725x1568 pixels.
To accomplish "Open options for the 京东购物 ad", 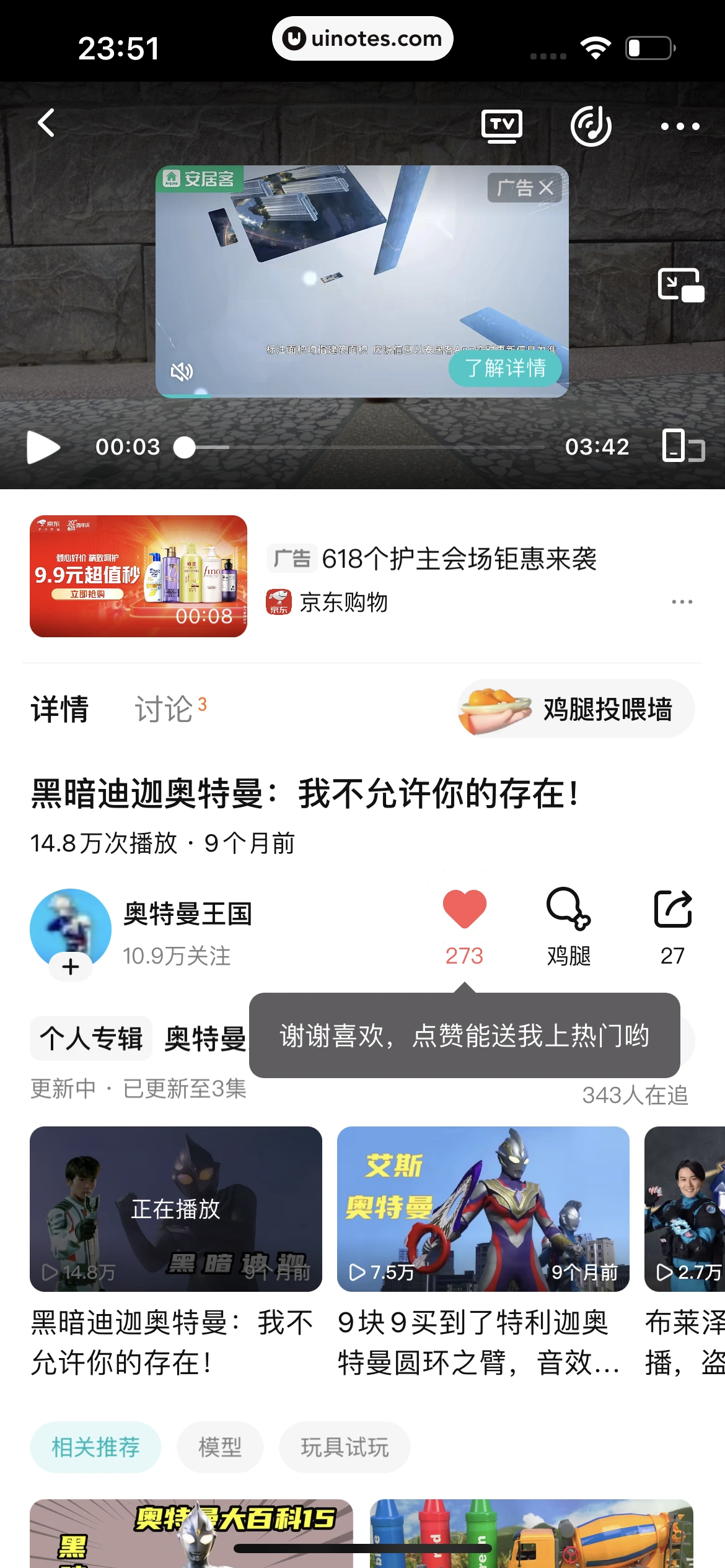I will coord(682,602).
